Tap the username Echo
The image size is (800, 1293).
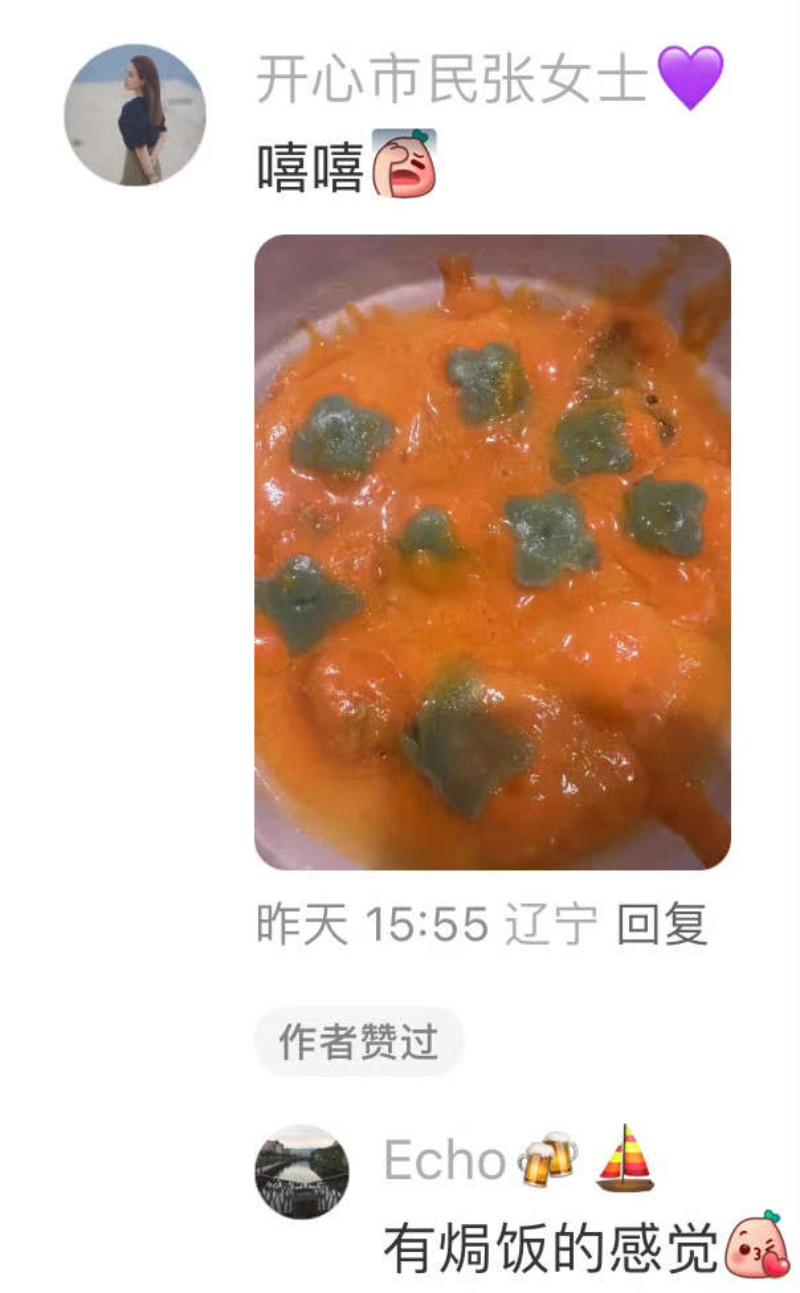[x=445, y=1162]
